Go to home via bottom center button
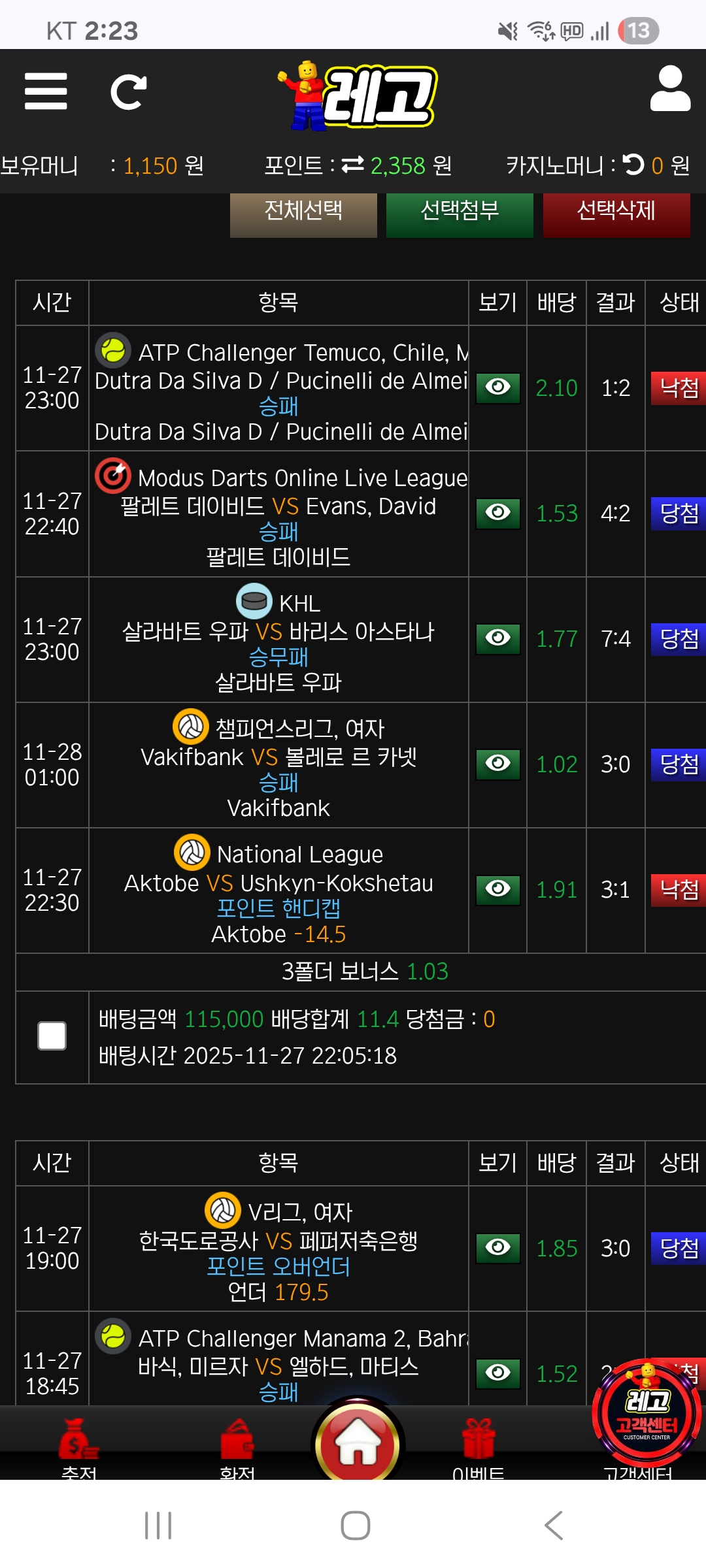 click(x=358, y=1444)
